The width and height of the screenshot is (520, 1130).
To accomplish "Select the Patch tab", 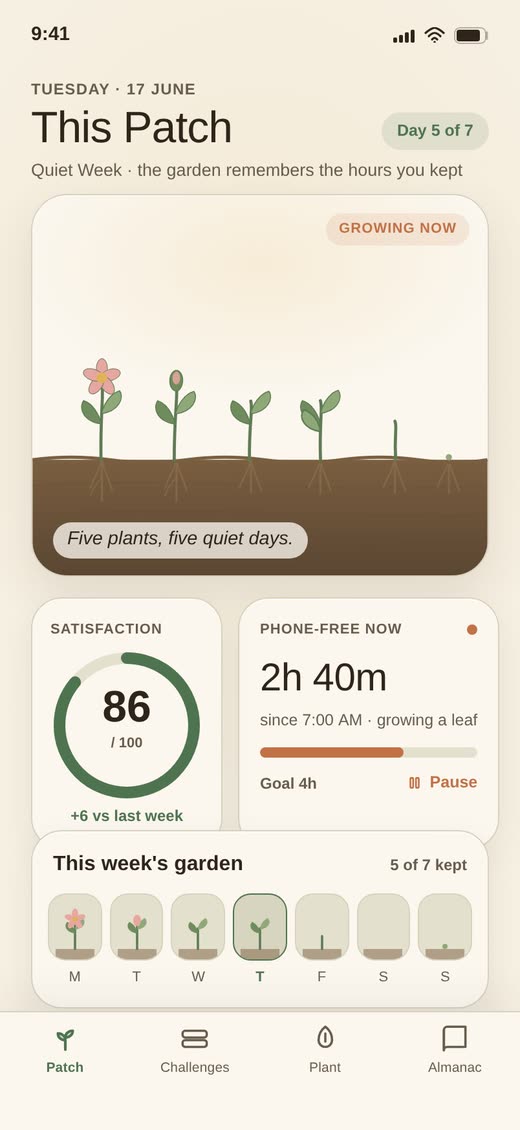I will (65, 1051).
